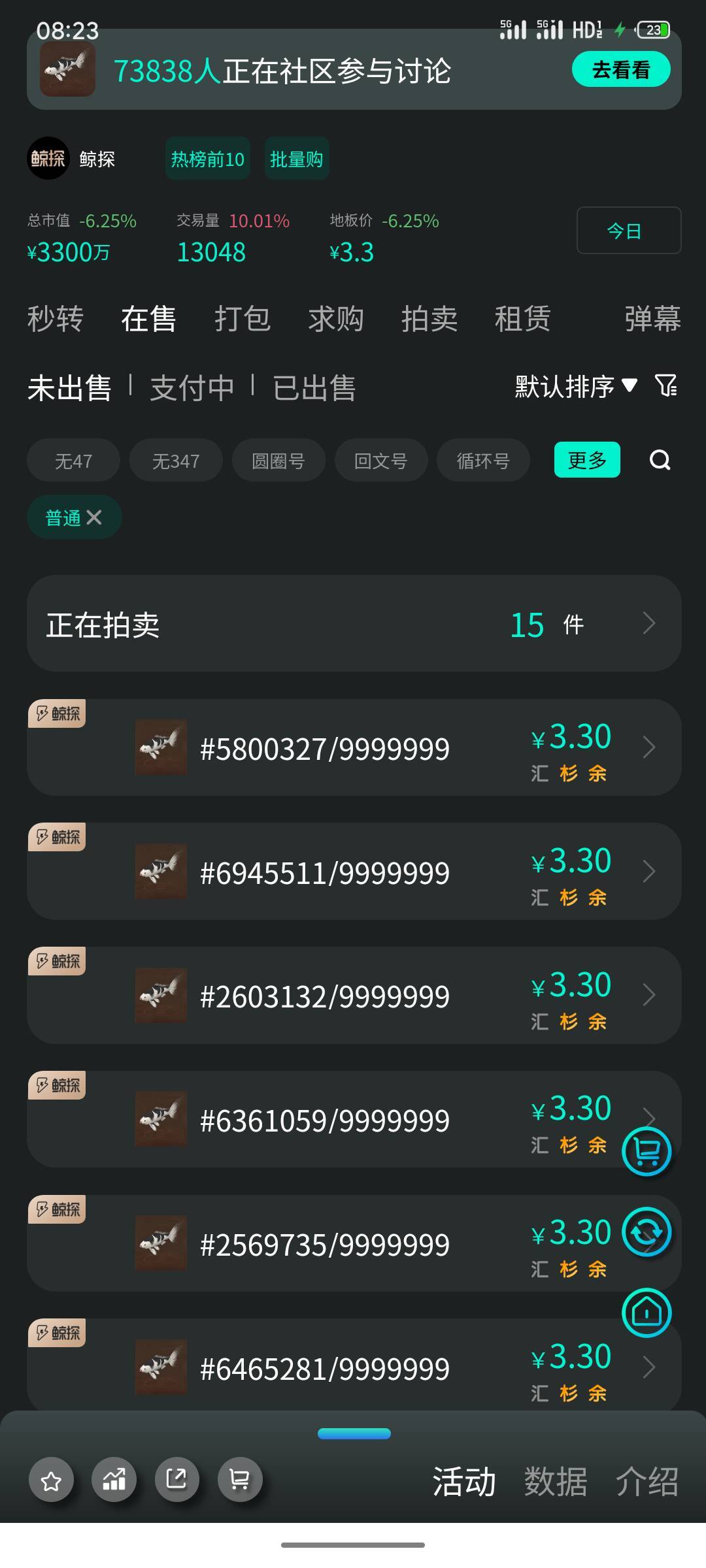This screenshot has width=706, height=1568.
Task: Switch to the 求购 tab
Action: coord(335,319)
